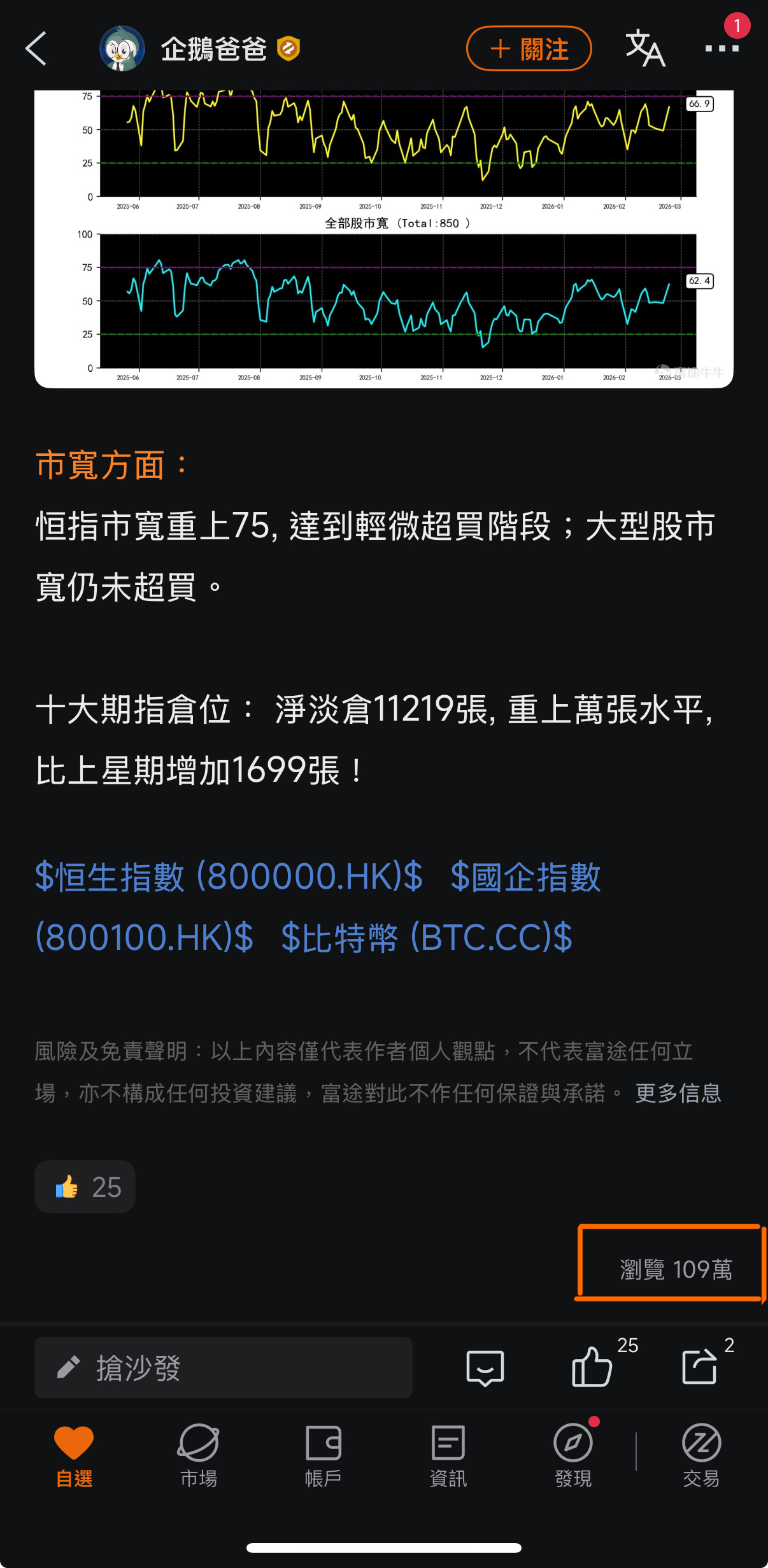Follow 企鵝爸爸 with the 關注 button

[529, 49]
